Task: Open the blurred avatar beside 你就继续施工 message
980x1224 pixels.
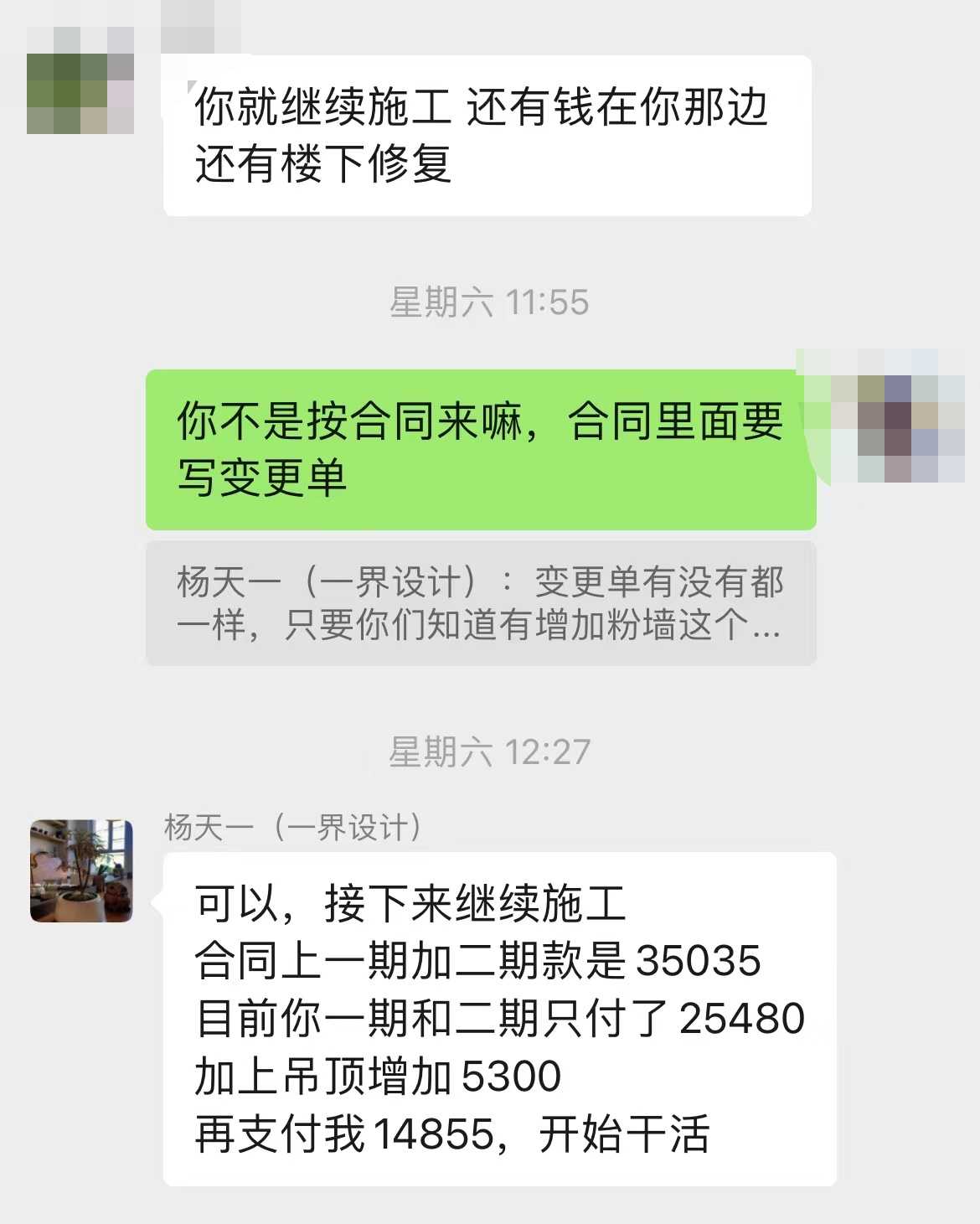Action: [x=80, y=82]
